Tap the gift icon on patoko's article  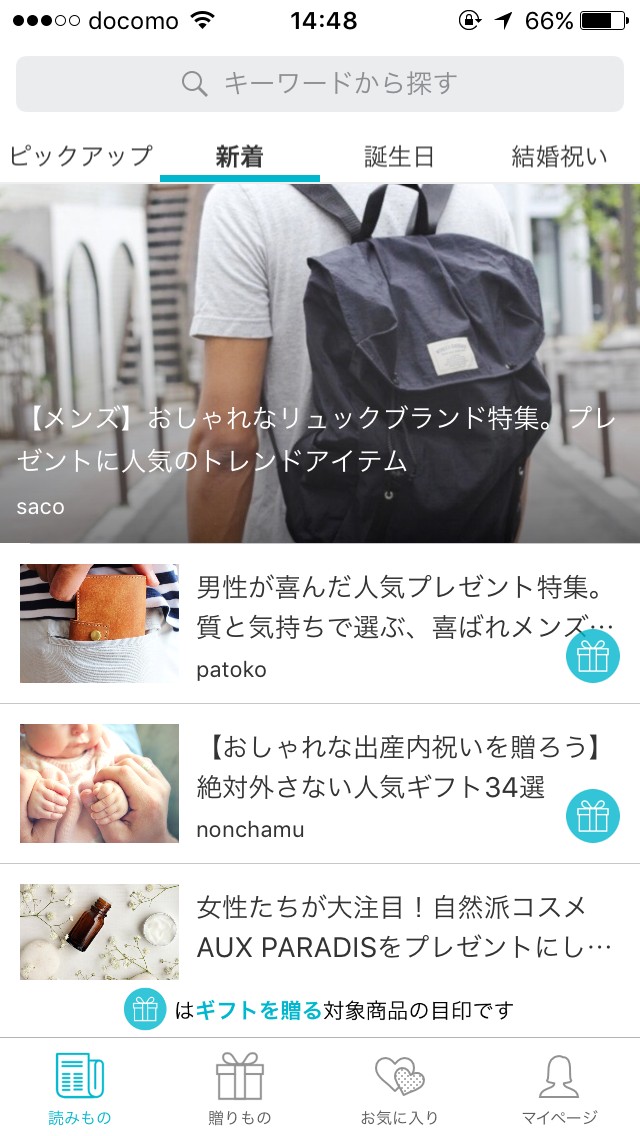click(593, 656)
